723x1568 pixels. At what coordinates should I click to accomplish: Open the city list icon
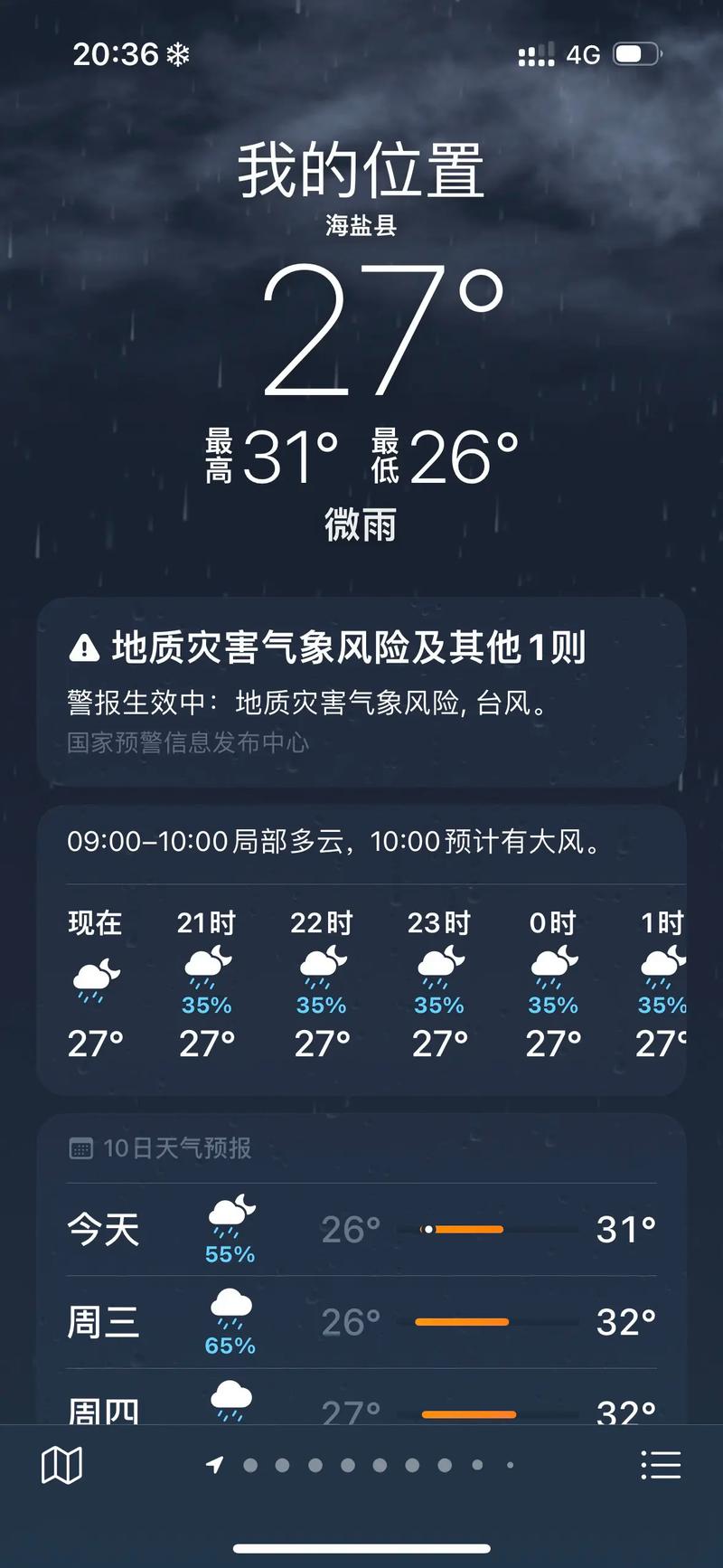[662, 1465]
